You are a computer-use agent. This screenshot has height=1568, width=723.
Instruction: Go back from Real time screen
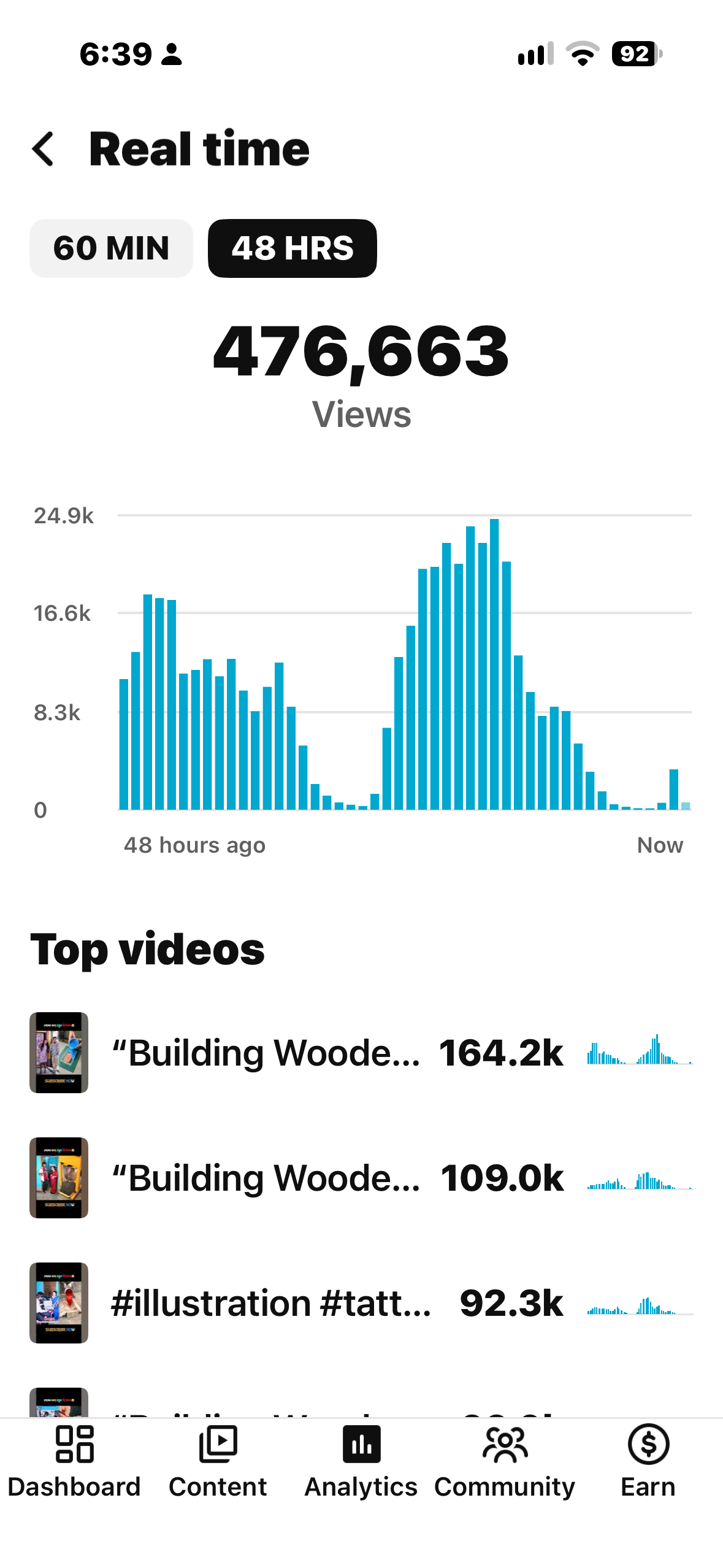click(43, 149)
